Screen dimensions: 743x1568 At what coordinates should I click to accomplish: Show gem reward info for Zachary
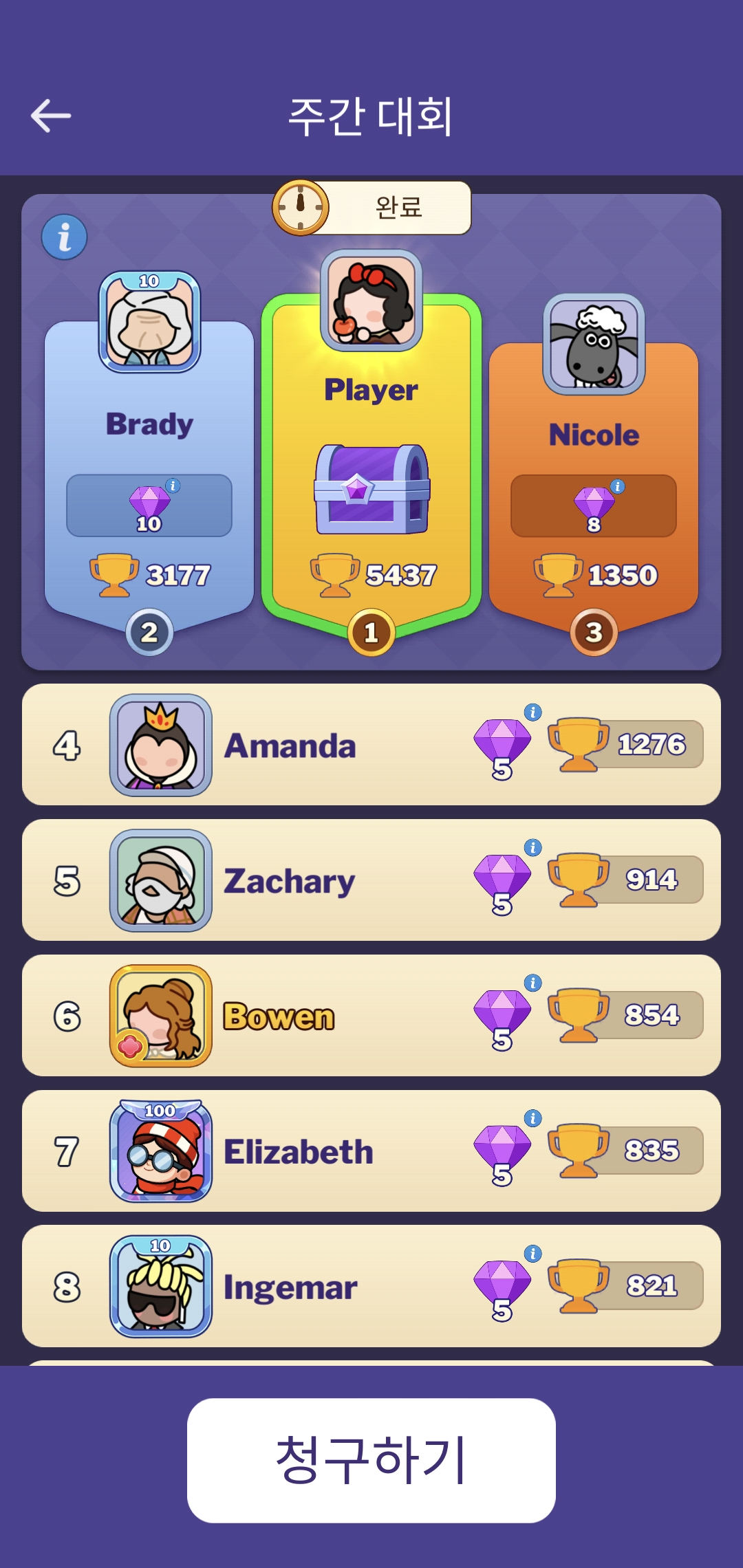532,848
